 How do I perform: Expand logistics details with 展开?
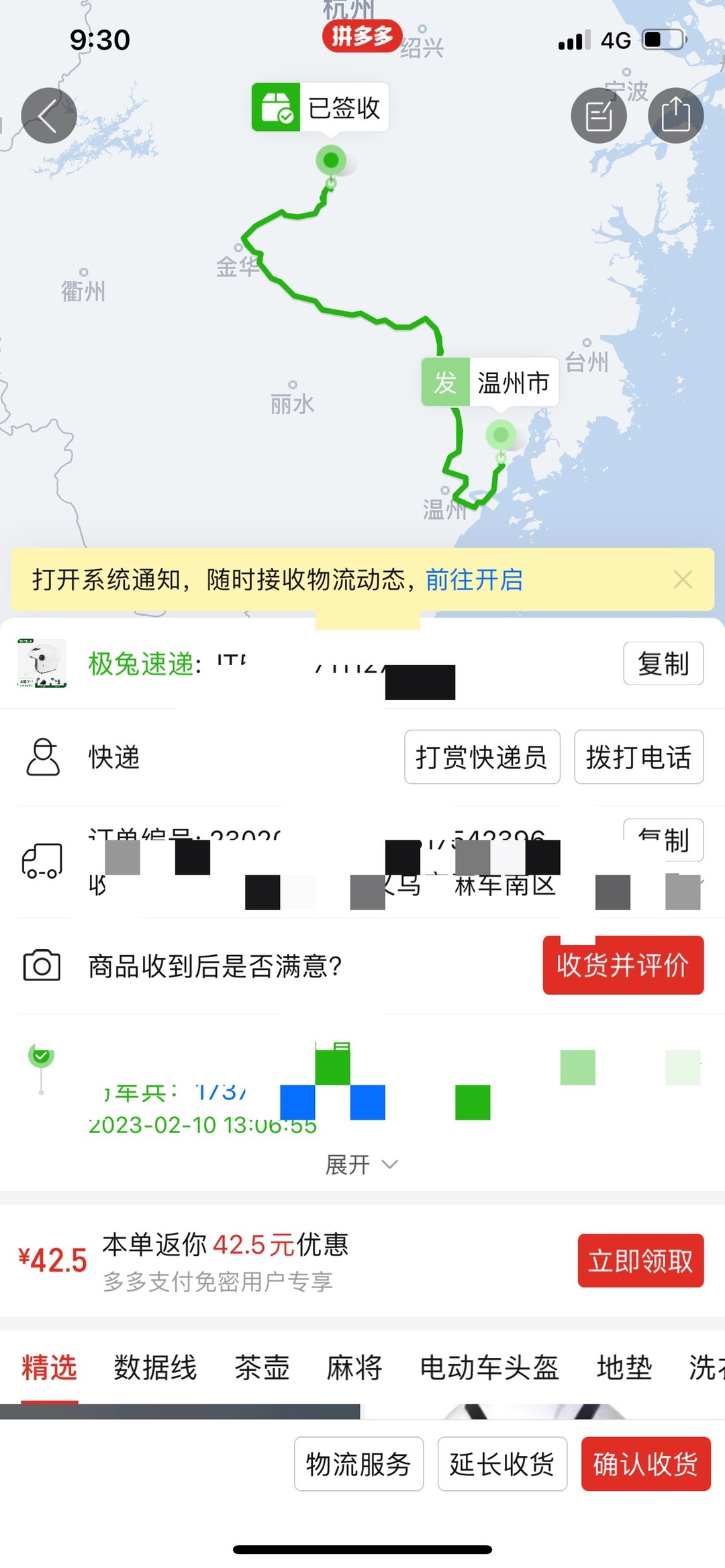click(361, 1165)
